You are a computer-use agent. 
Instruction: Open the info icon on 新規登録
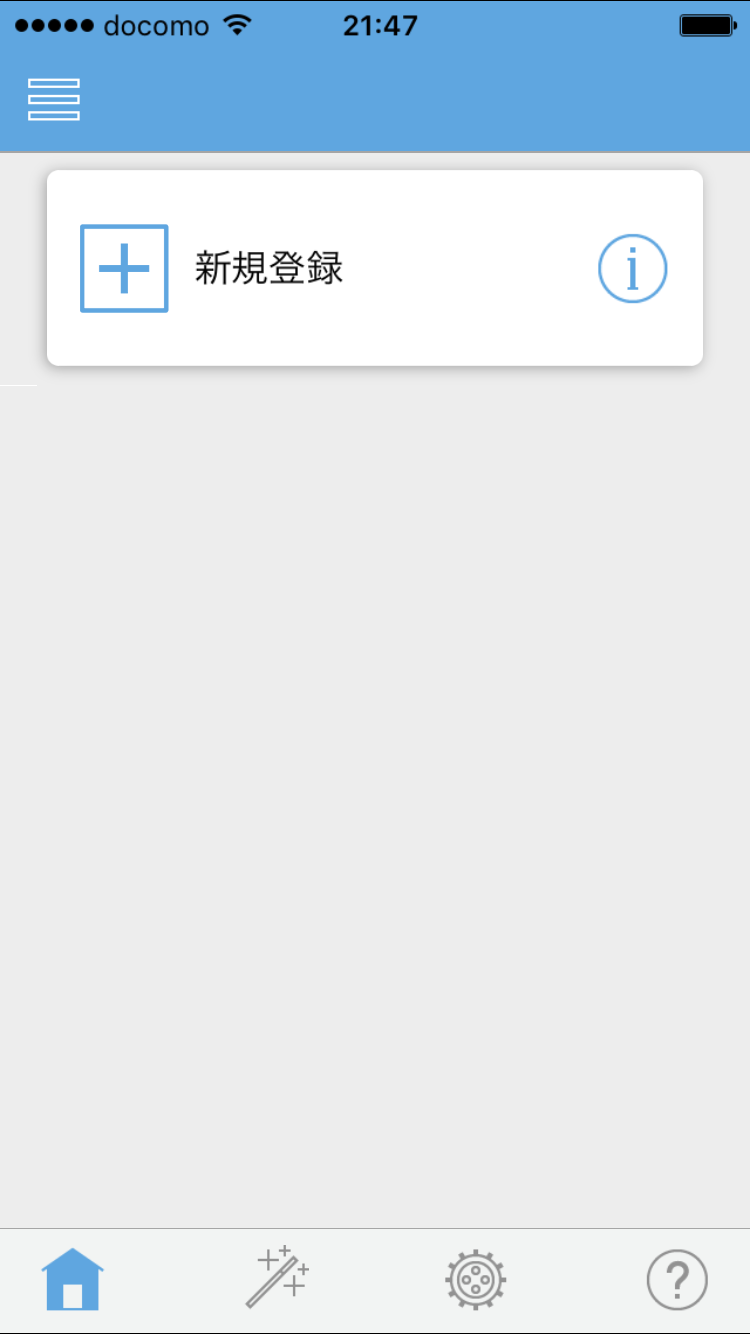tap(632, 268)
